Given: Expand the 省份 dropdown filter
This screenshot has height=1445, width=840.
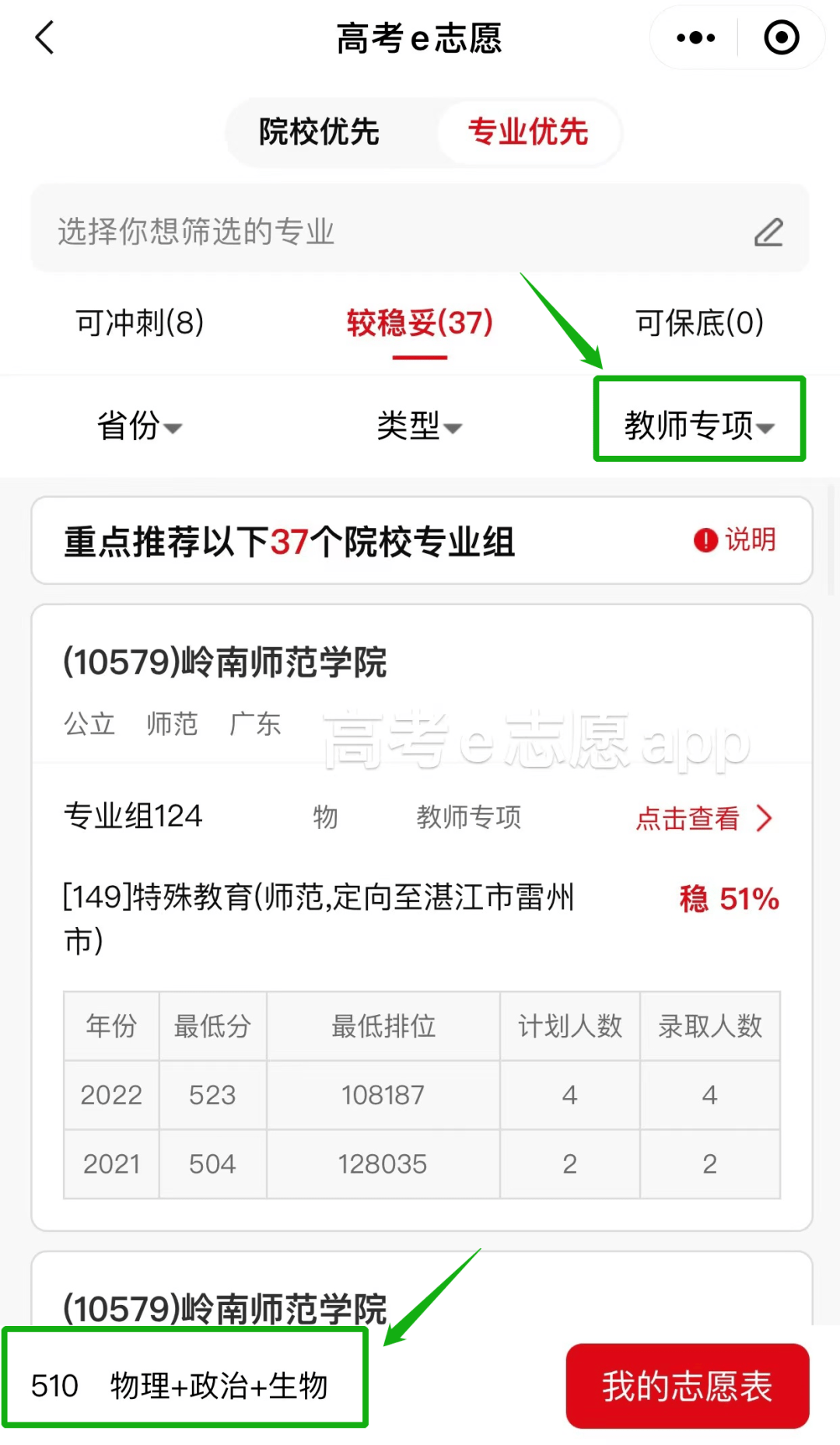Looking at the screenshot, I should (139, 426).
